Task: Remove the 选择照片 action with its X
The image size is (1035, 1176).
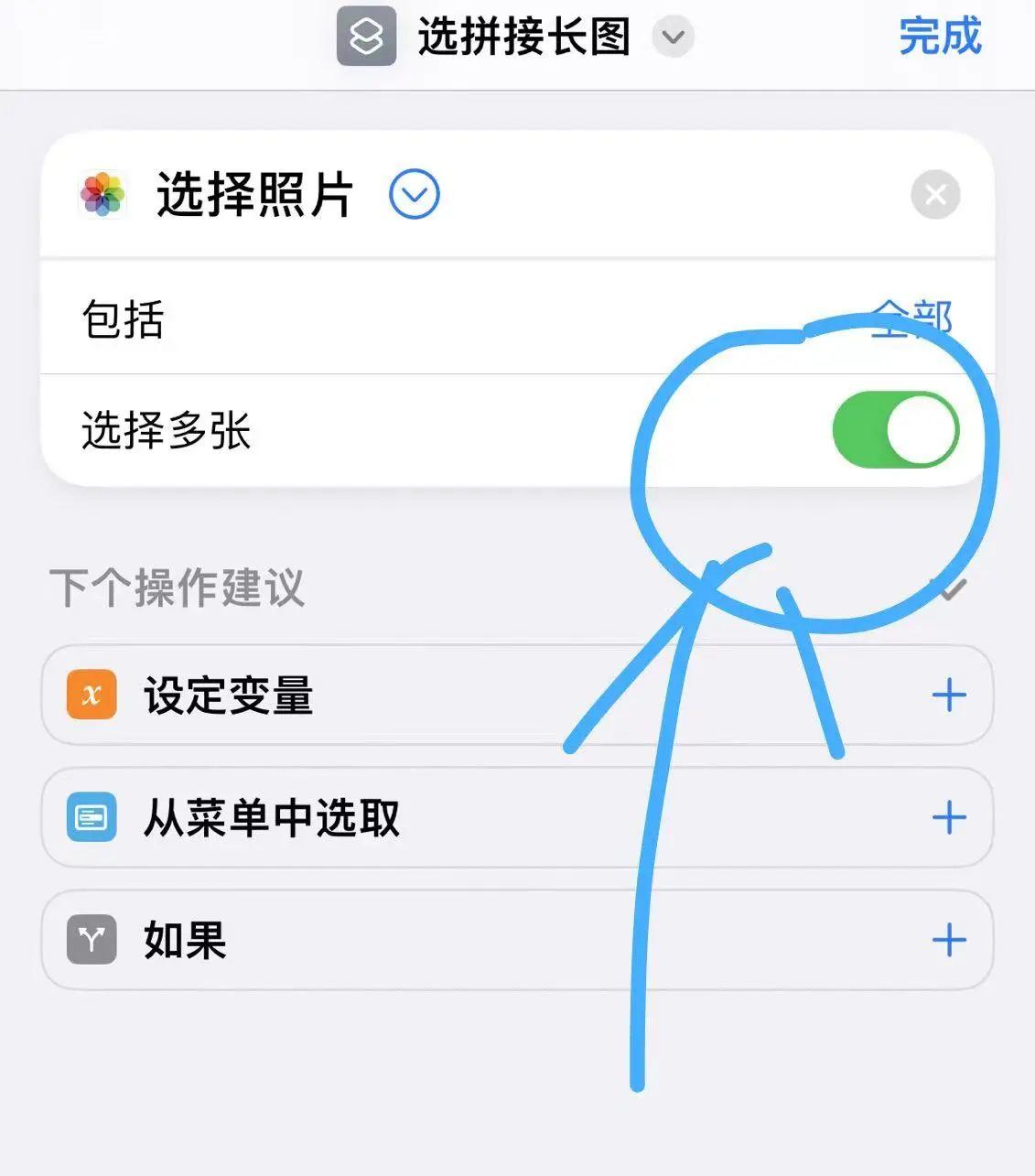Action: click(934, 194)
